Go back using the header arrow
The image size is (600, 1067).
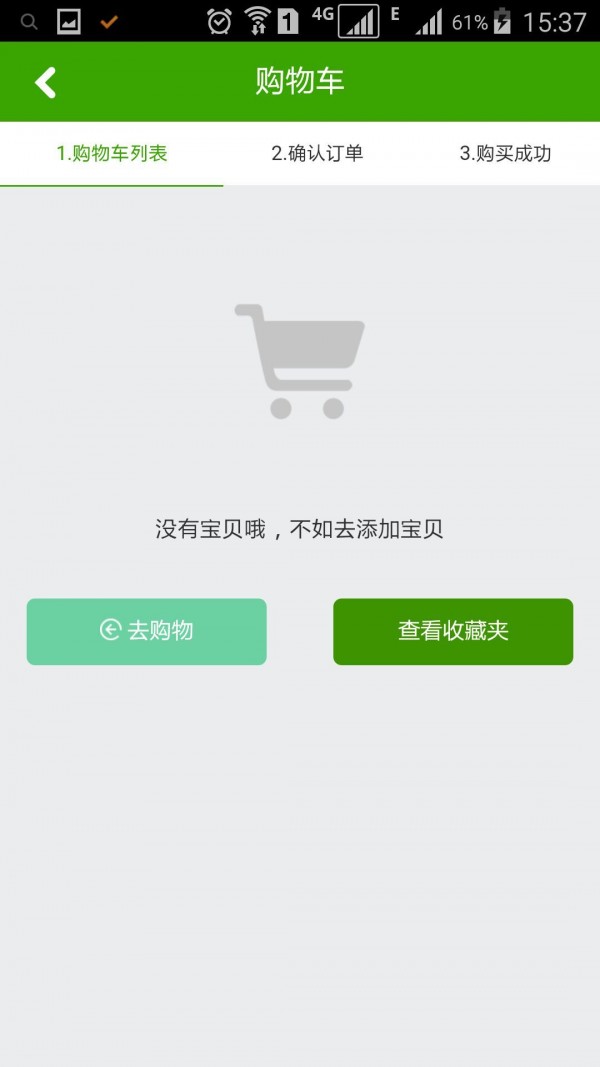click(x=45, y=82)
